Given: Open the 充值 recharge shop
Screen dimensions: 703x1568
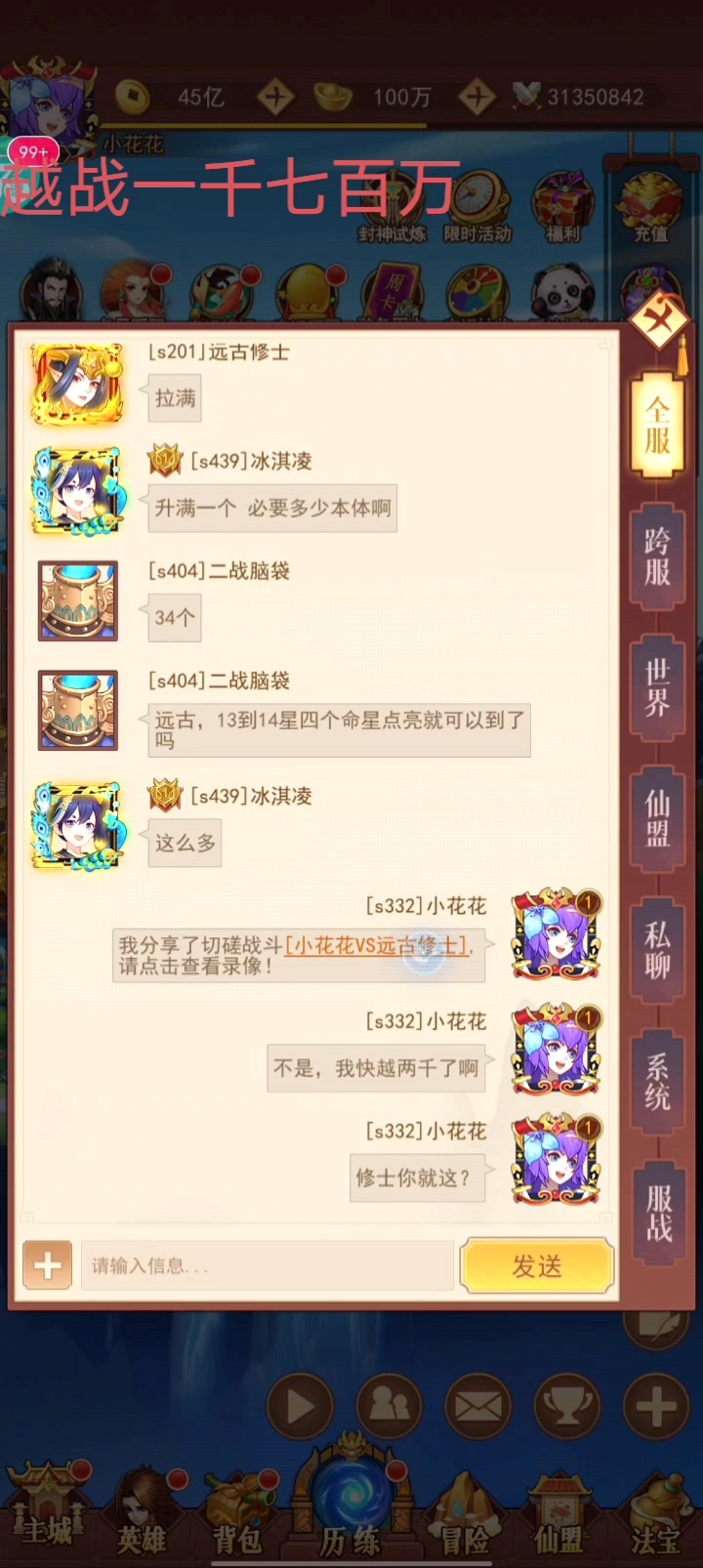Looking at the screenshot, I should [x=651, y=207].
